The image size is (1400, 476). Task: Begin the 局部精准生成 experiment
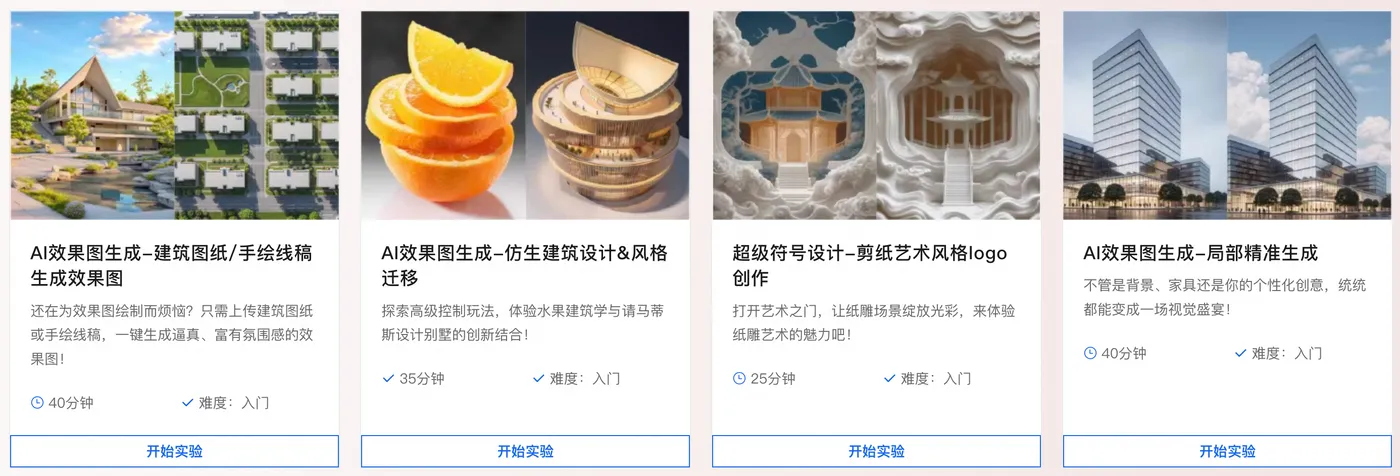pyautogui.click(x=1227, y=451)
